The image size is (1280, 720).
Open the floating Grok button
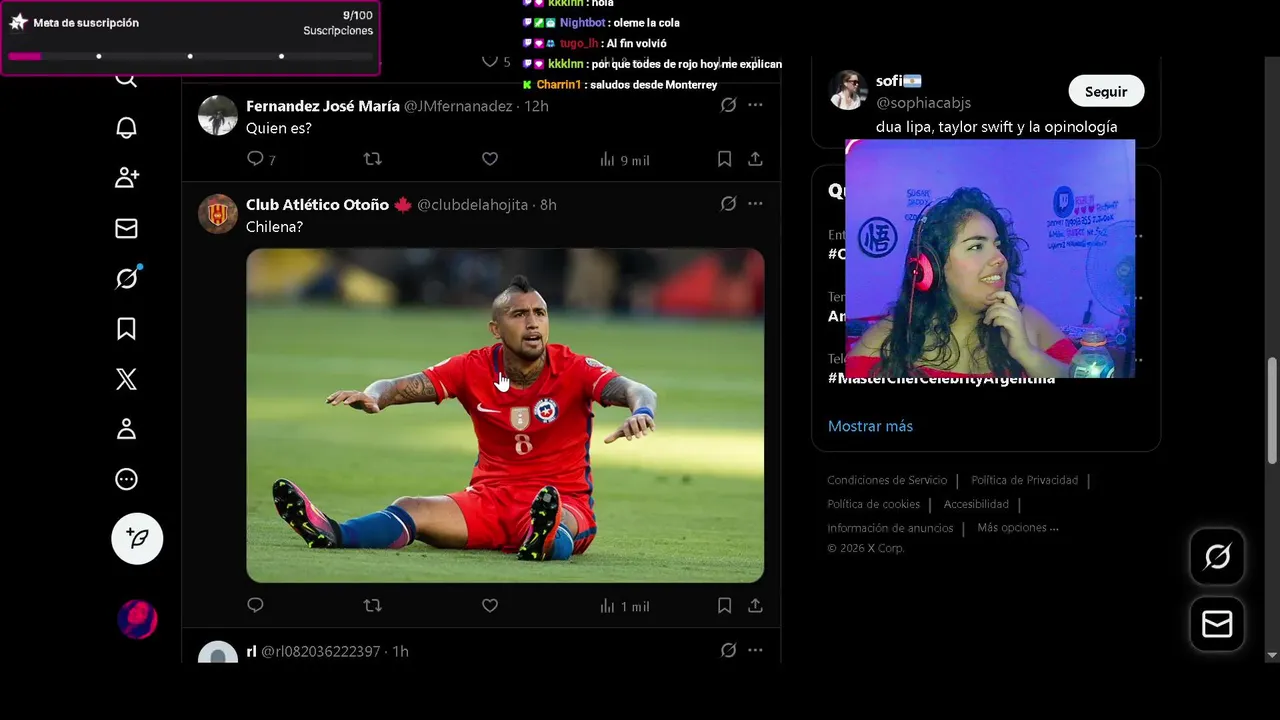click(1217, 557)
